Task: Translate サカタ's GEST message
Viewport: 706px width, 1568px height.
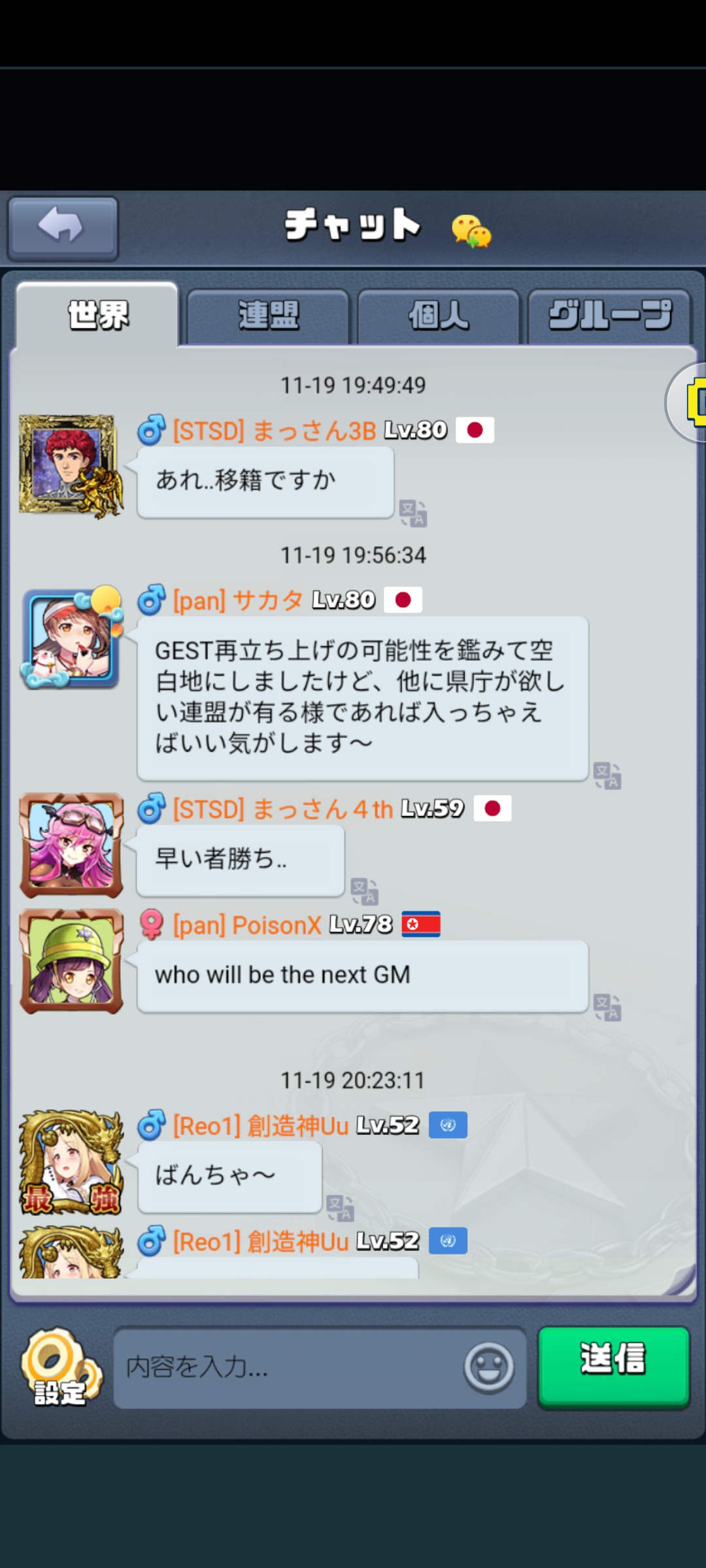Action: [x=607, y=776]
